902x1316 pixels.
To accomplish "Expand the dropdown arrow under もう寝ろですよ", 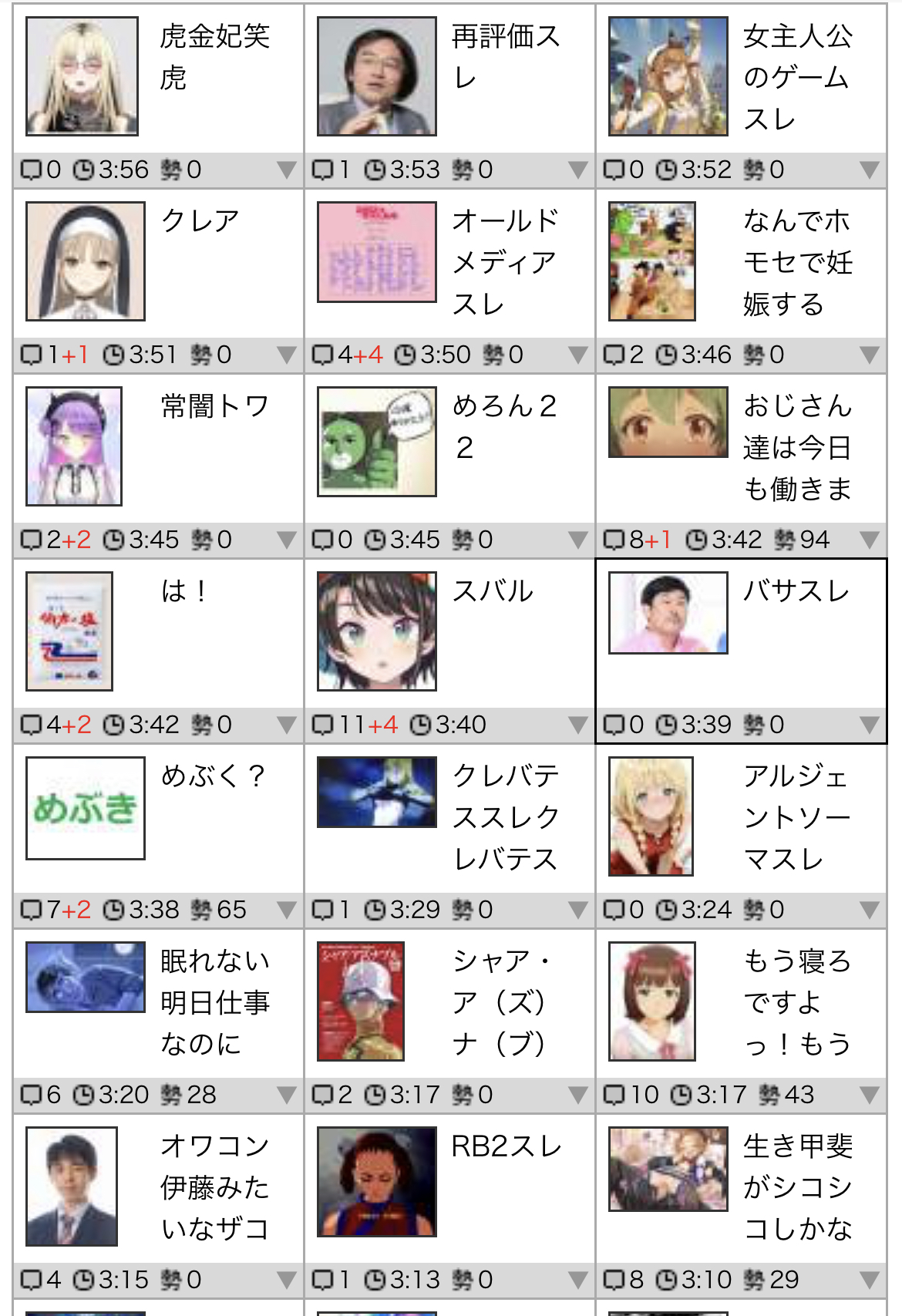I will point(869,1096).
